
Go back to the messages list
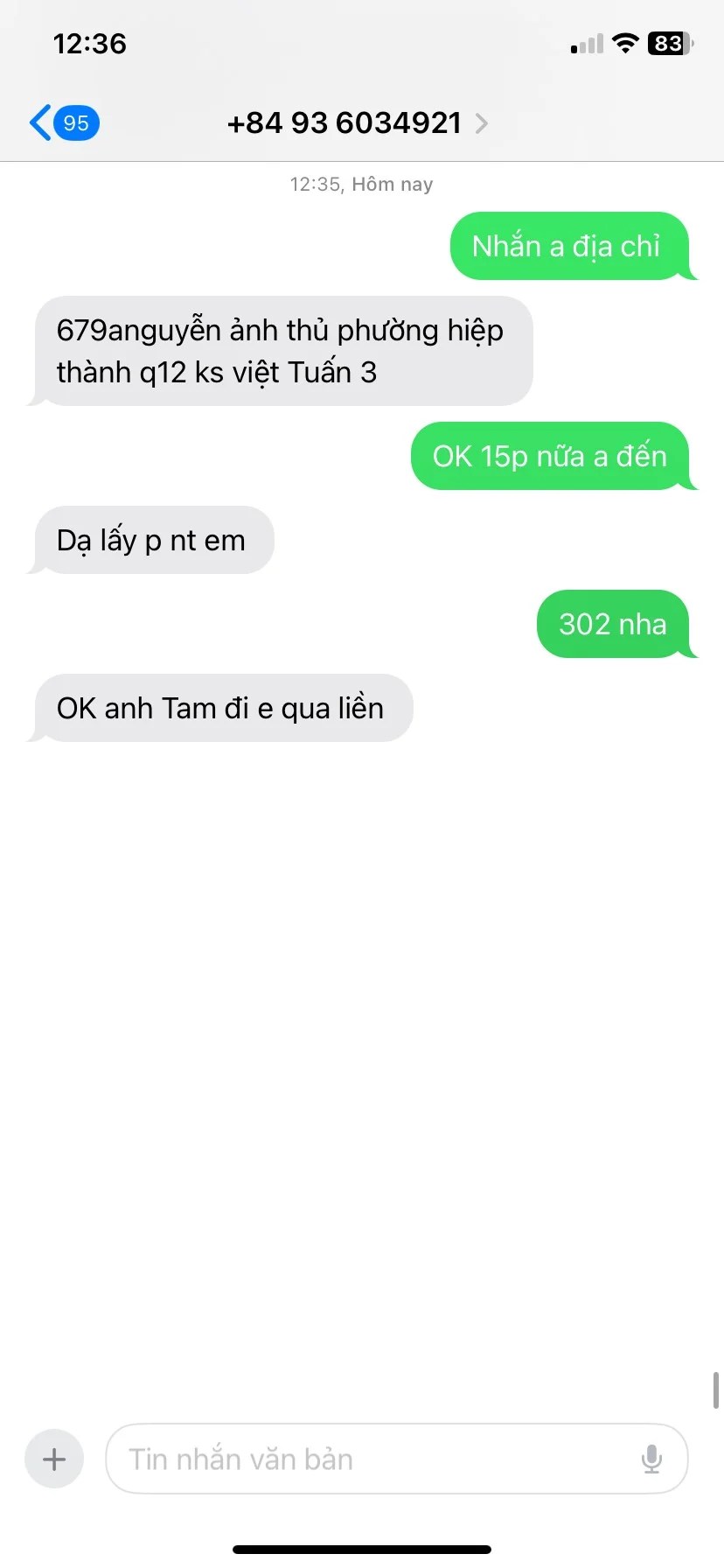62,122
